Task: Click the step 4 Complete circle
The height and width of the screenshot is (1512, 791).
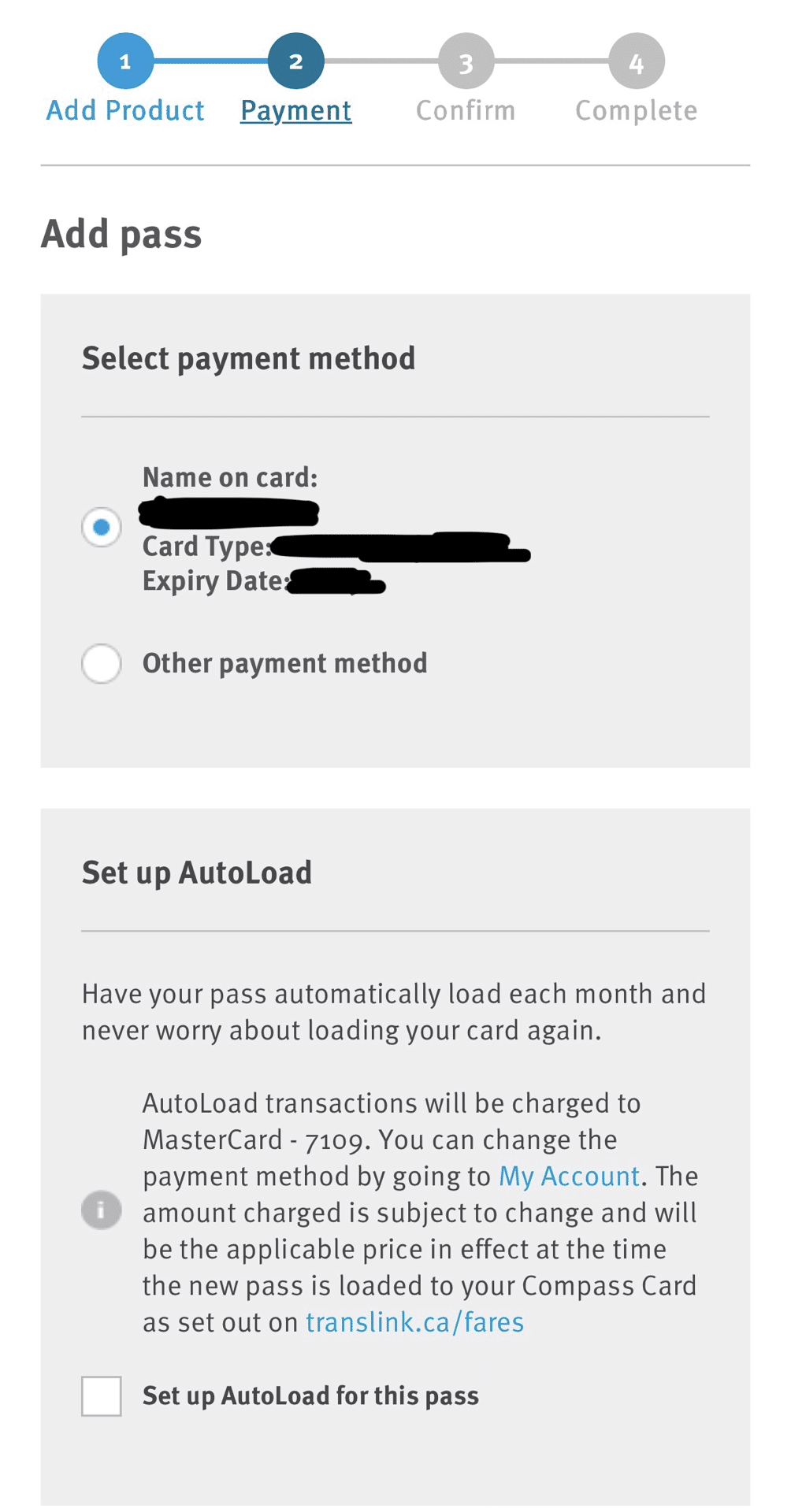Action: click(636, 61)
